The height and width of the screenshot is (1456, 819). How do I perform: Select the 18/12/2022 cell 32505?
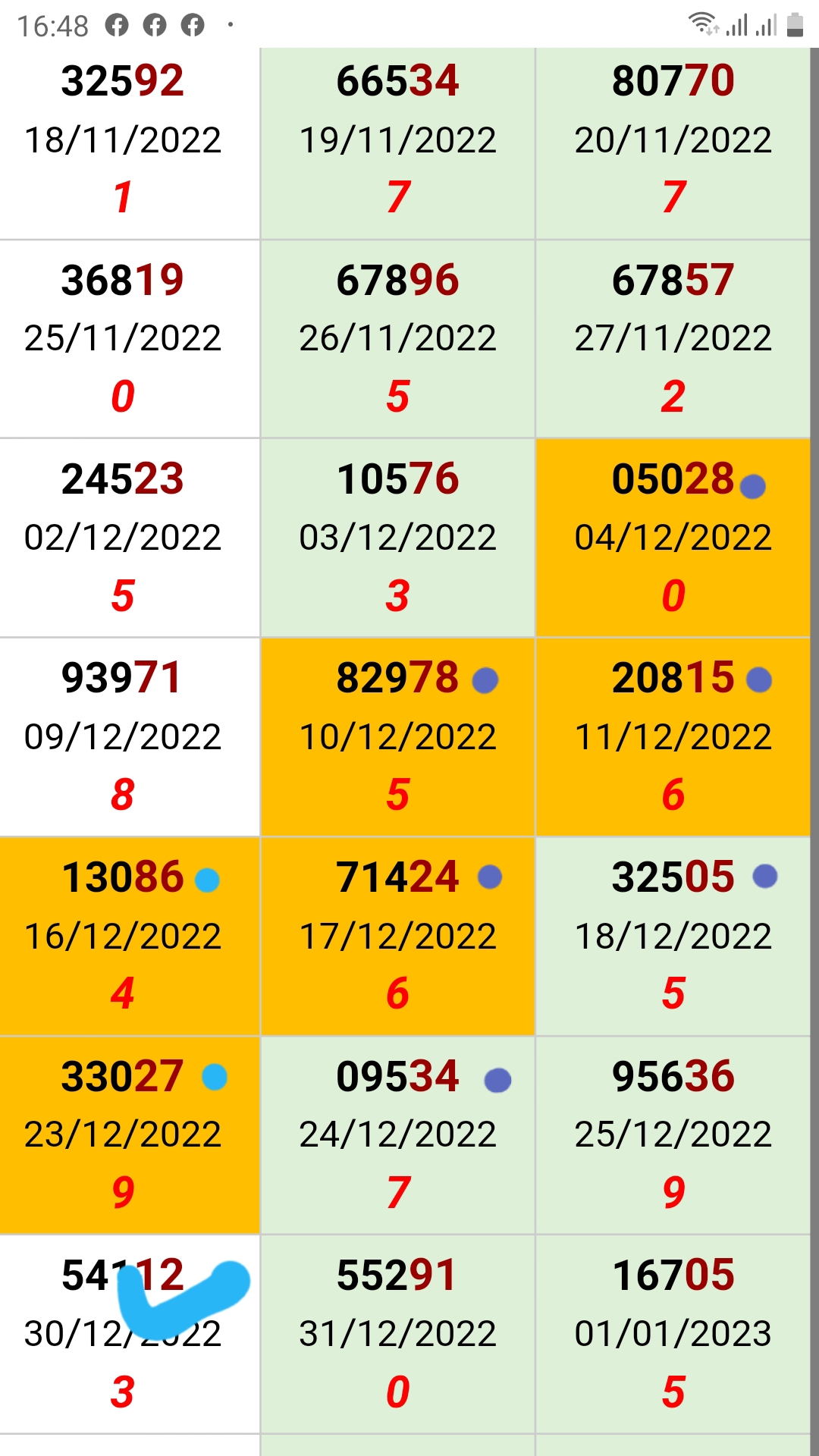click(673, 937)
